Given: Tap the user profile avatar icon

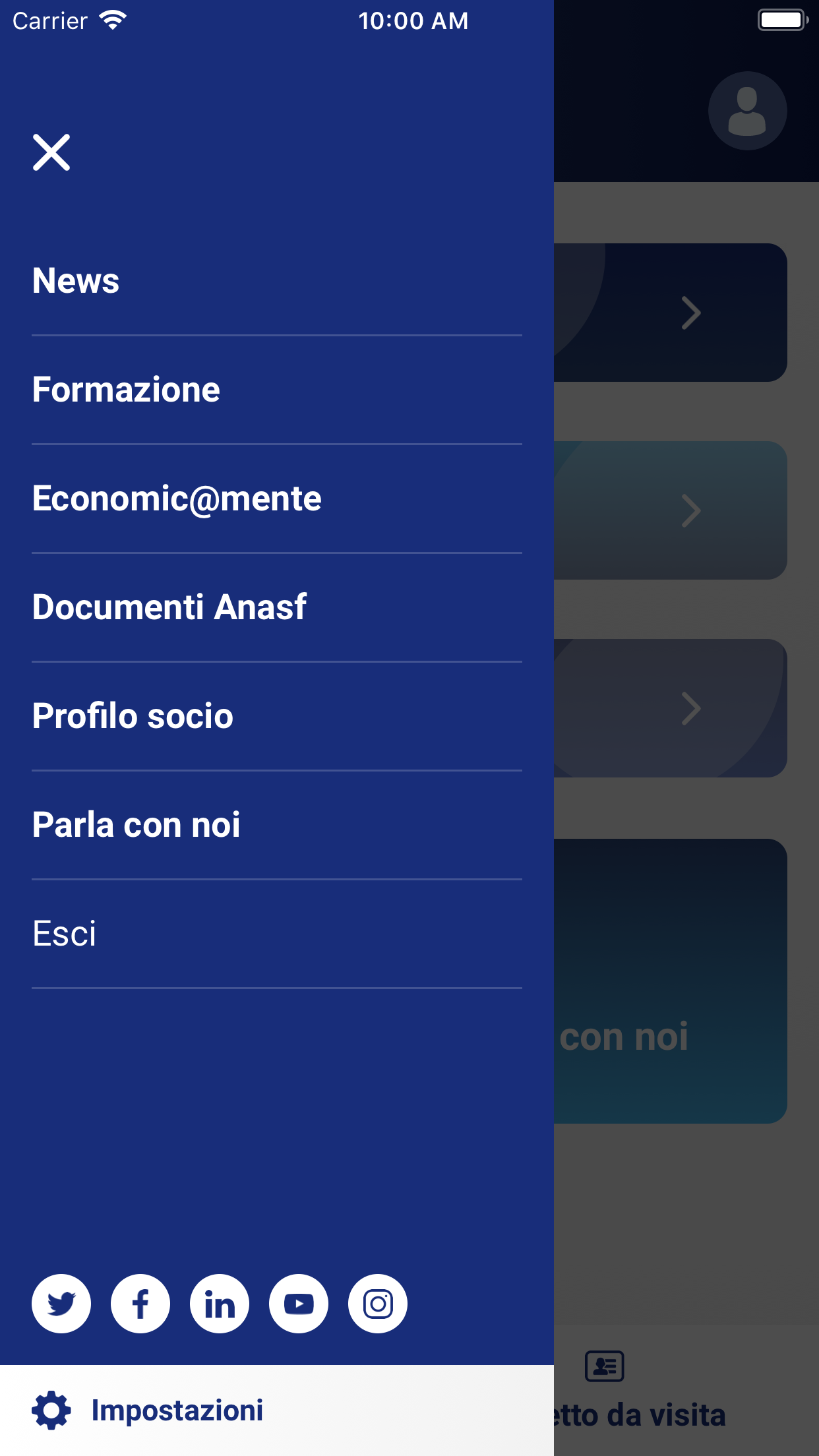Looking at the screenshot, I should click(747, 111).
